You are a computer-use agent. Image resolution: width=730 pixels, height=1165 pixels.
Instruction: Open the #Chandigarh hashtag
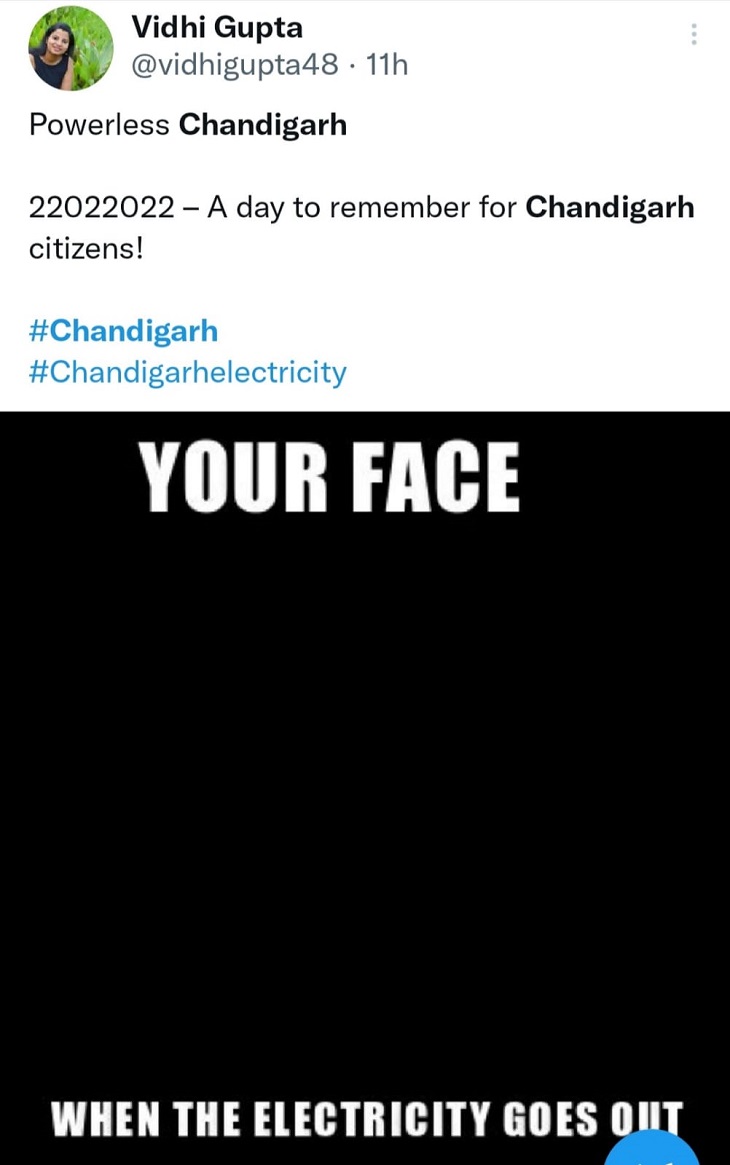[x=124, y=330]
